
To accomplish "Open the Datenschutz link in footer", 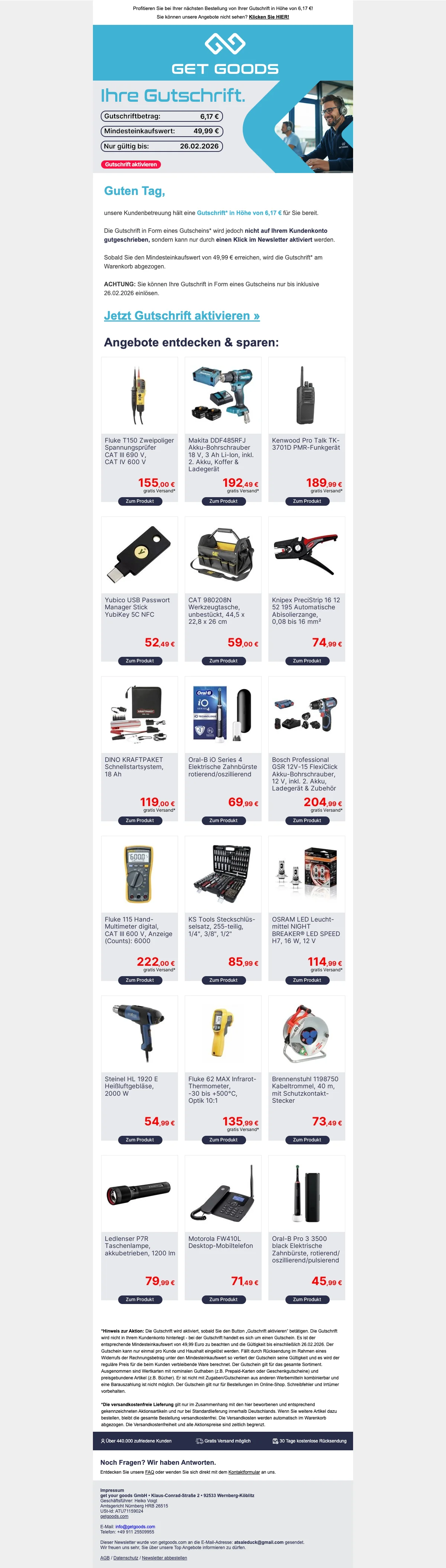I will (x=126, y=1558).
